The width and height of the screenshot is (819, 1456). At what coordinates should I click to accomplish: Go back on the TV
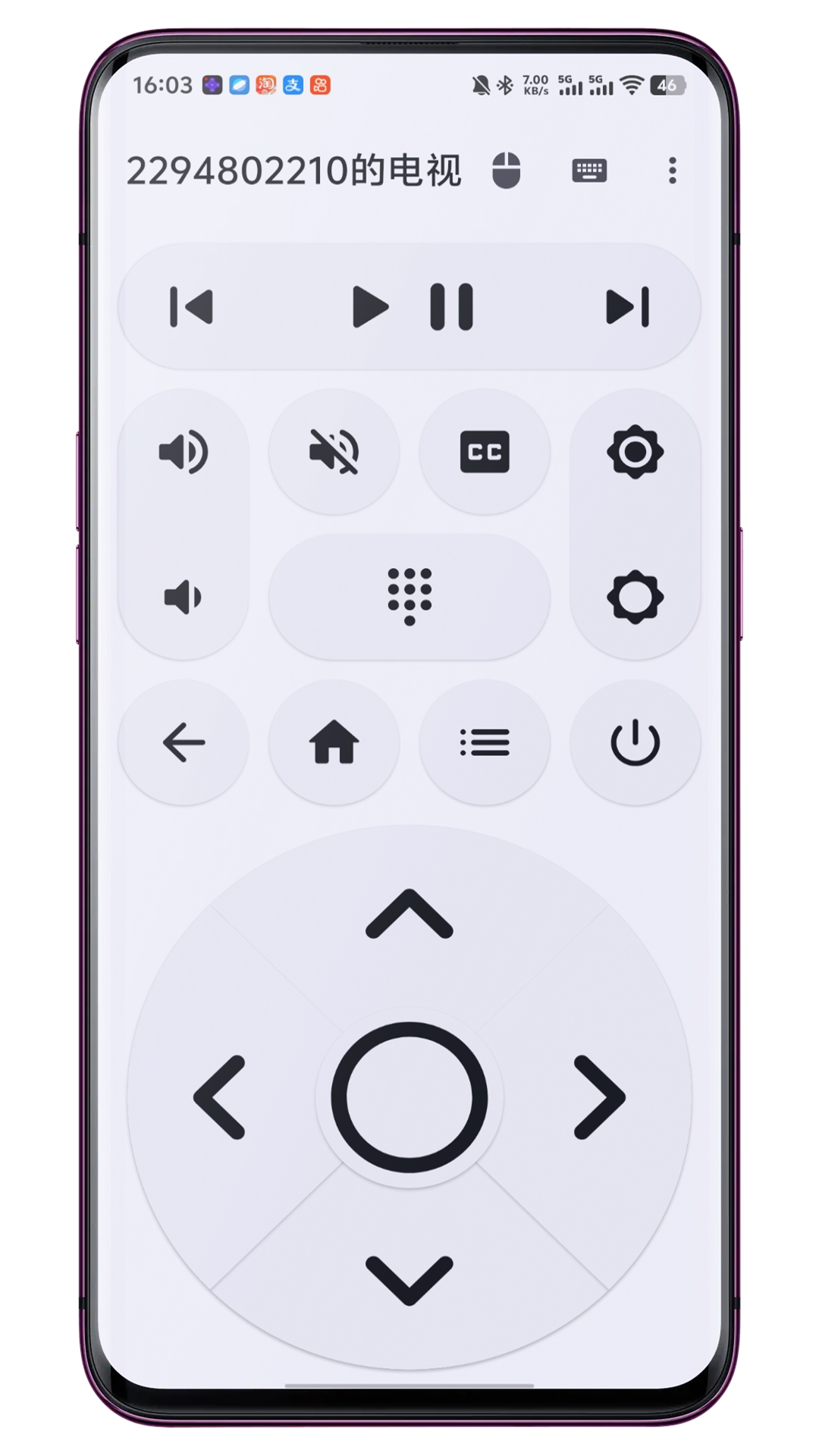[x=184, y=742]
